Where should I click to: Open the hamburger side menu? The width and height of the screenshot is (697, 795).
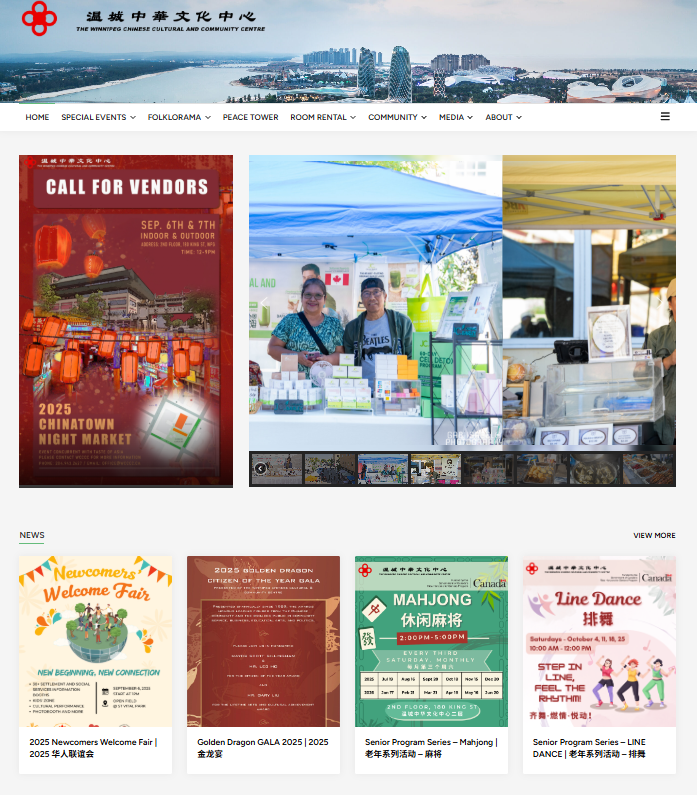(x=665, y=116)
